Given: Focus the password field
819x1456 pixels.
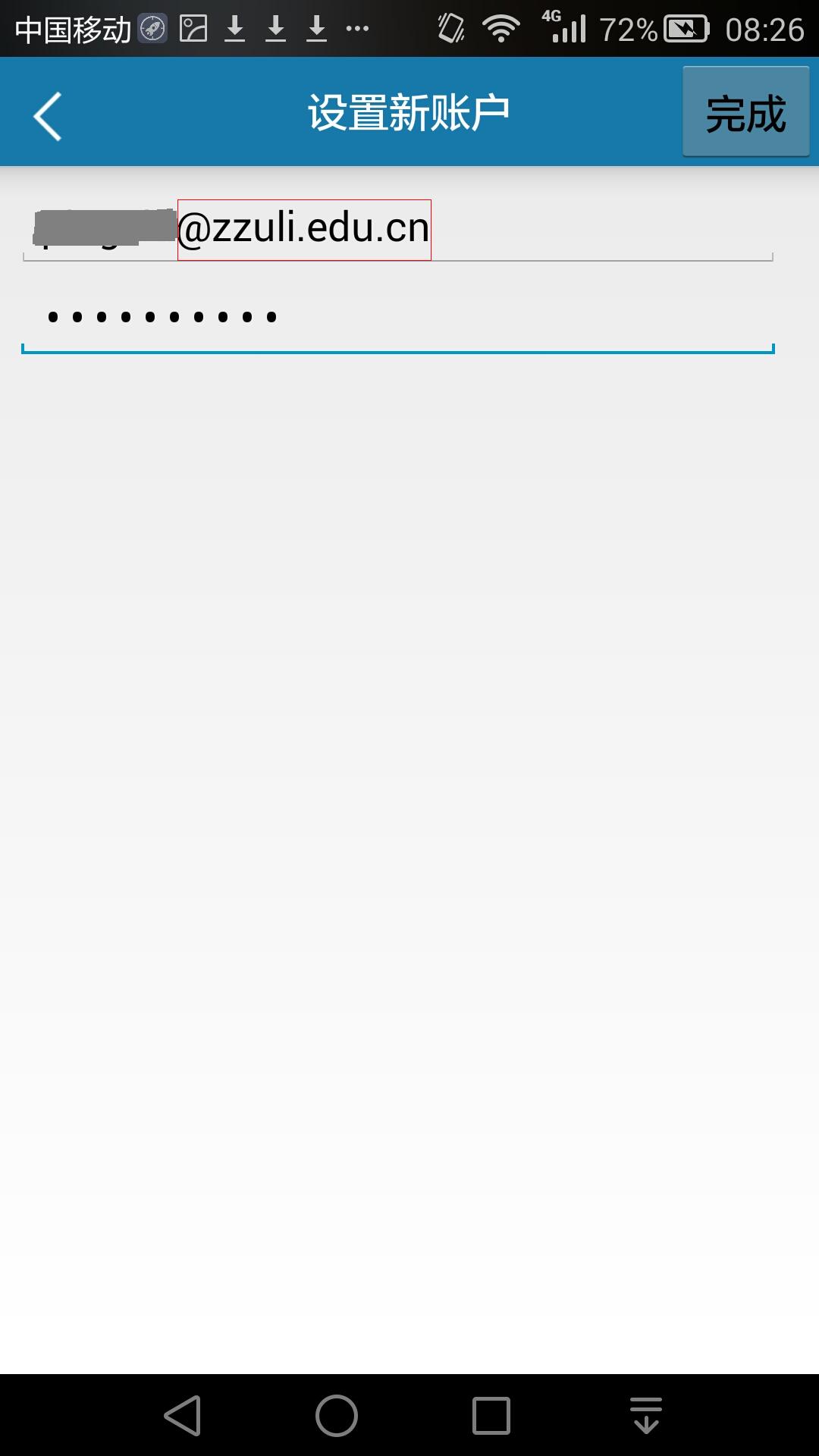Looking at the screenshot, I should [398, 318].
